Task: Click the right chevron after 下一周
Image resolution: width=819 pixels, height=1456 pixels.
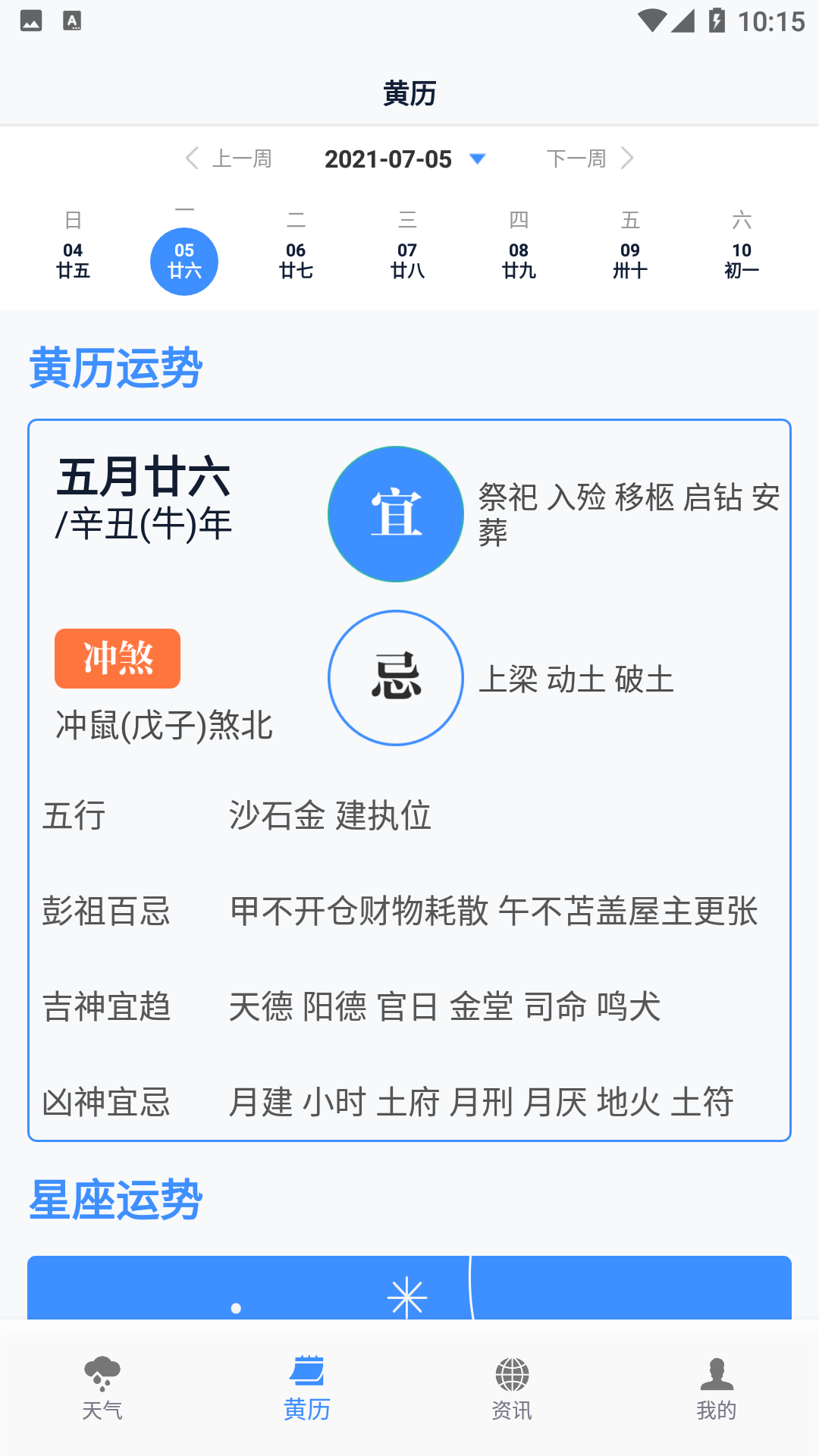Action: tap(628, 158)
